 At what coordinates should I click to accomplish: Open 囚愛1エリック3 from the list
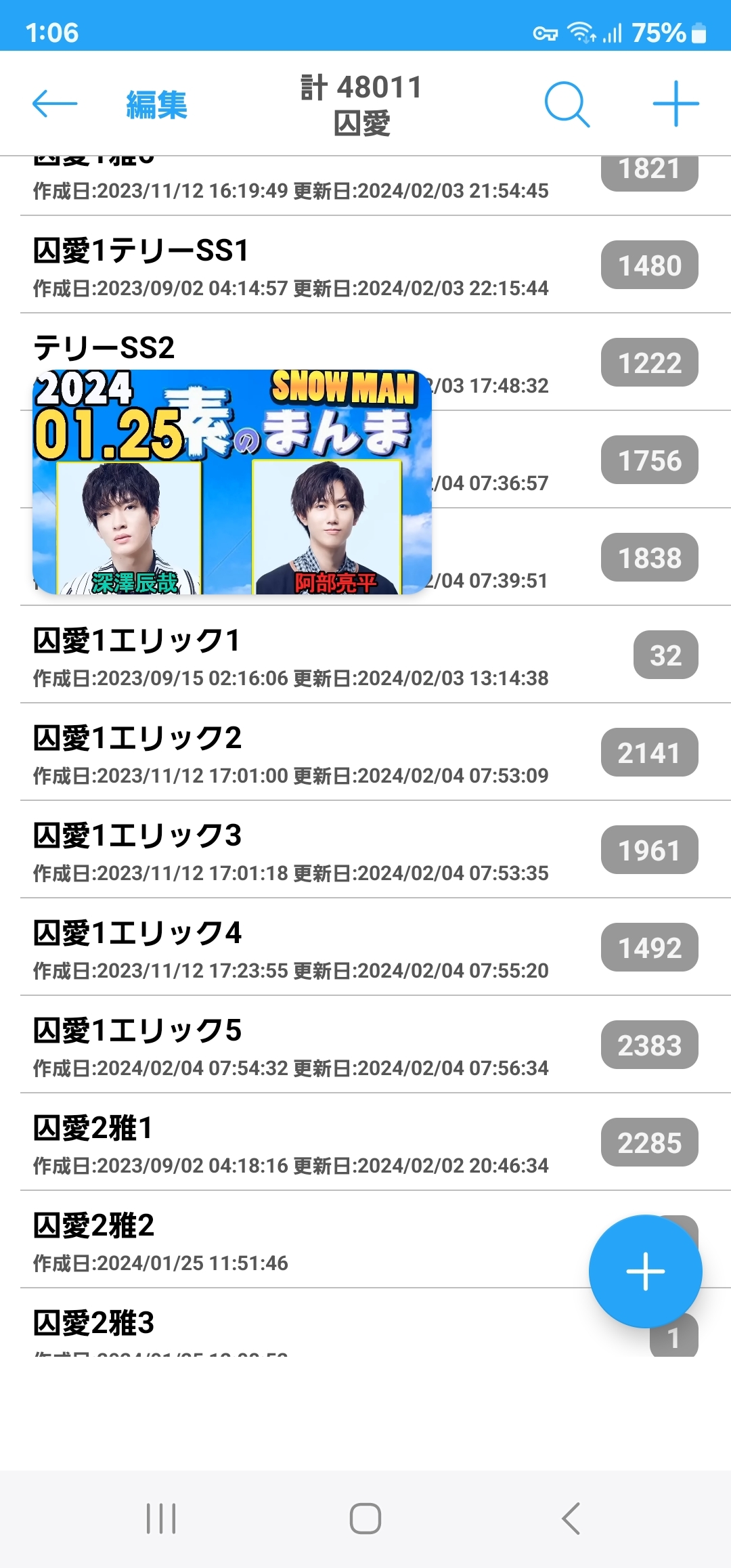click(291, 850)
